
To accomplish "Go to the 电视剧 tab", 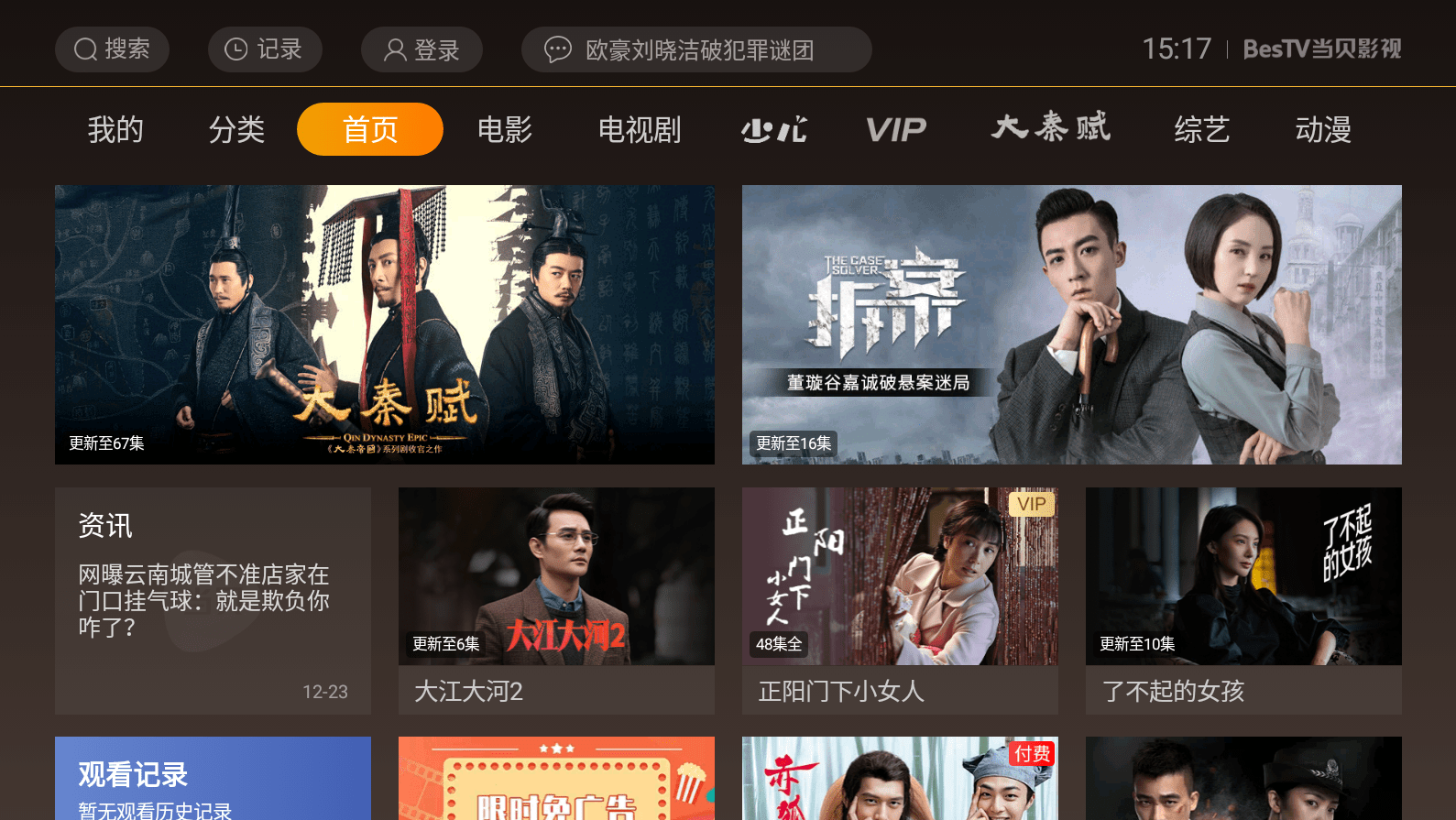I will click(x=640, y=129).
